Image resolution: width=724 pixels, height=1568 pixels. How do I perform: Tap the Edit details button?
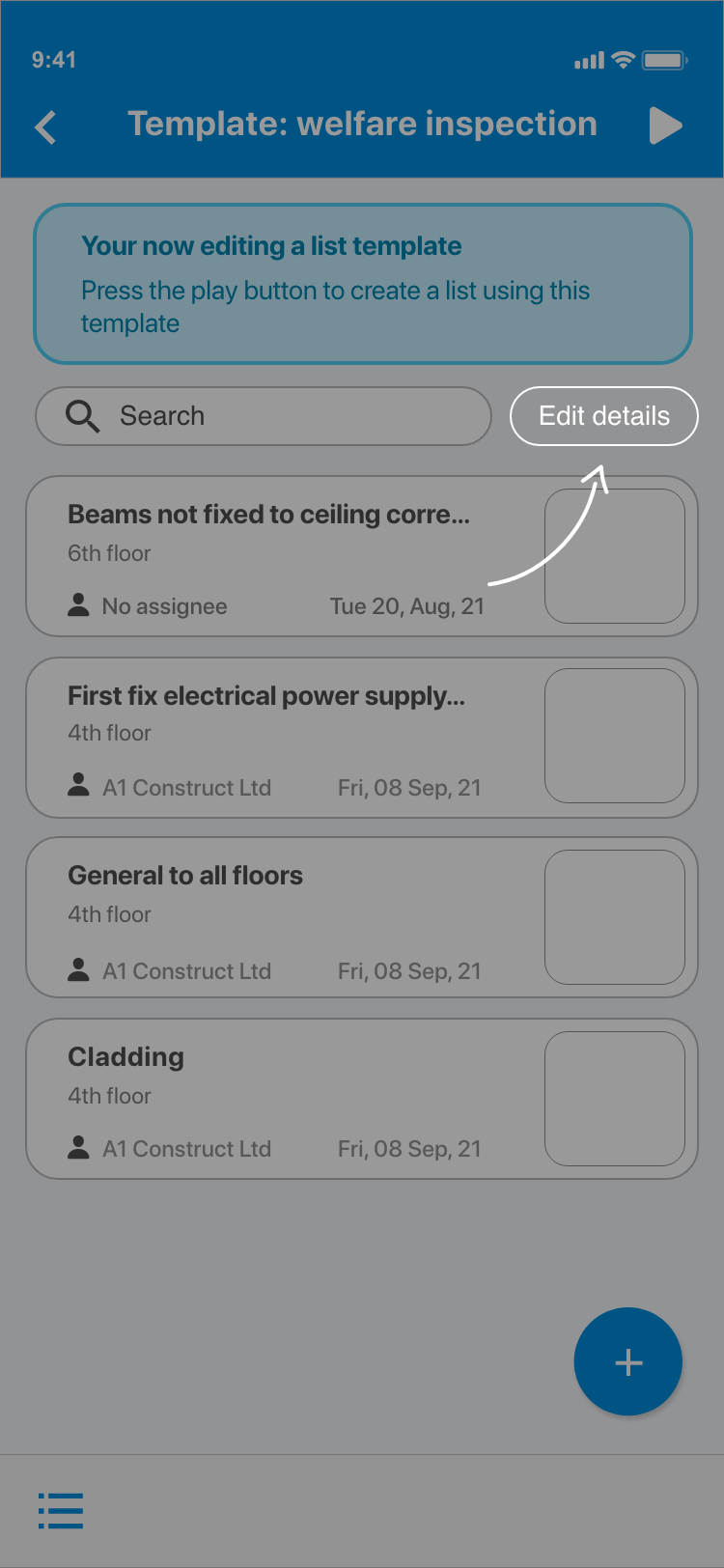(603, 416)
